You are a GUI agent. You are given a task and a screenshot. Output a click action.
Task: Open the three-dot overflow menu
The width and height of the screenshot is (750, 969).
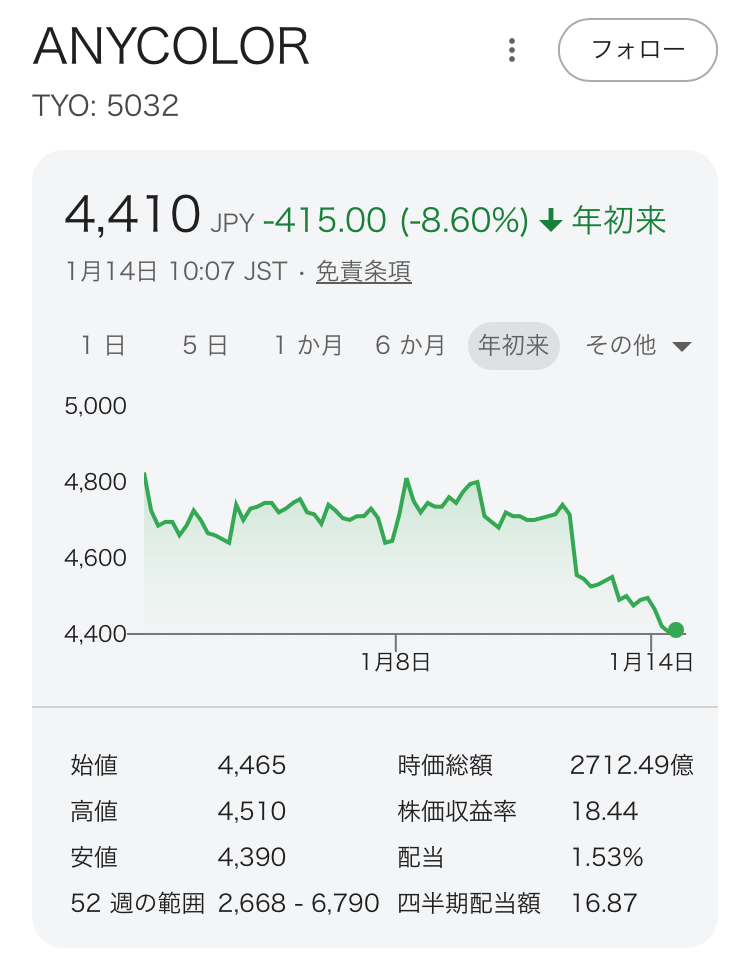[512, 50]
